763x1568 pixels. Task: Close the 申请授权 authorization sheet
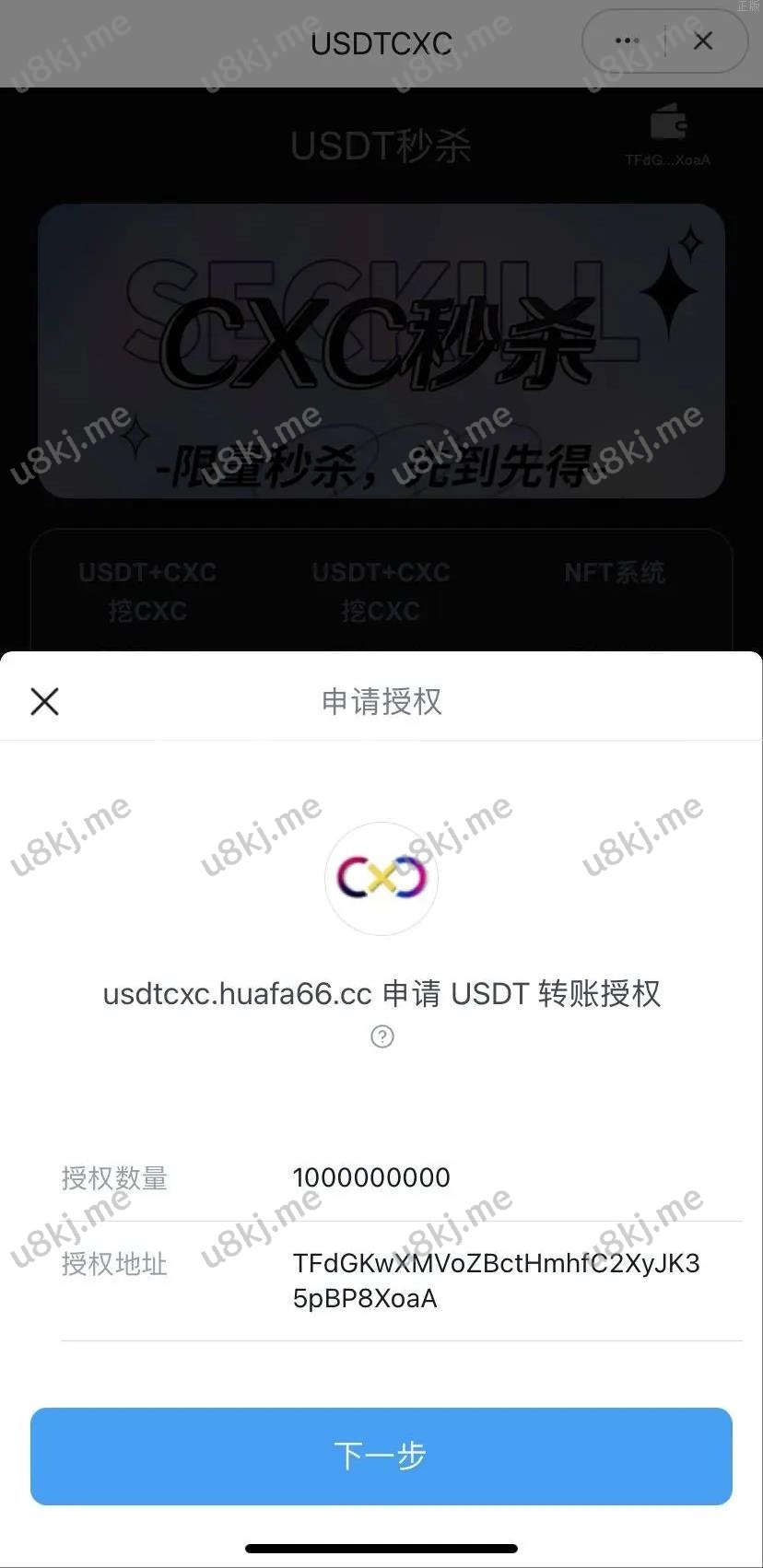point(44,702)
